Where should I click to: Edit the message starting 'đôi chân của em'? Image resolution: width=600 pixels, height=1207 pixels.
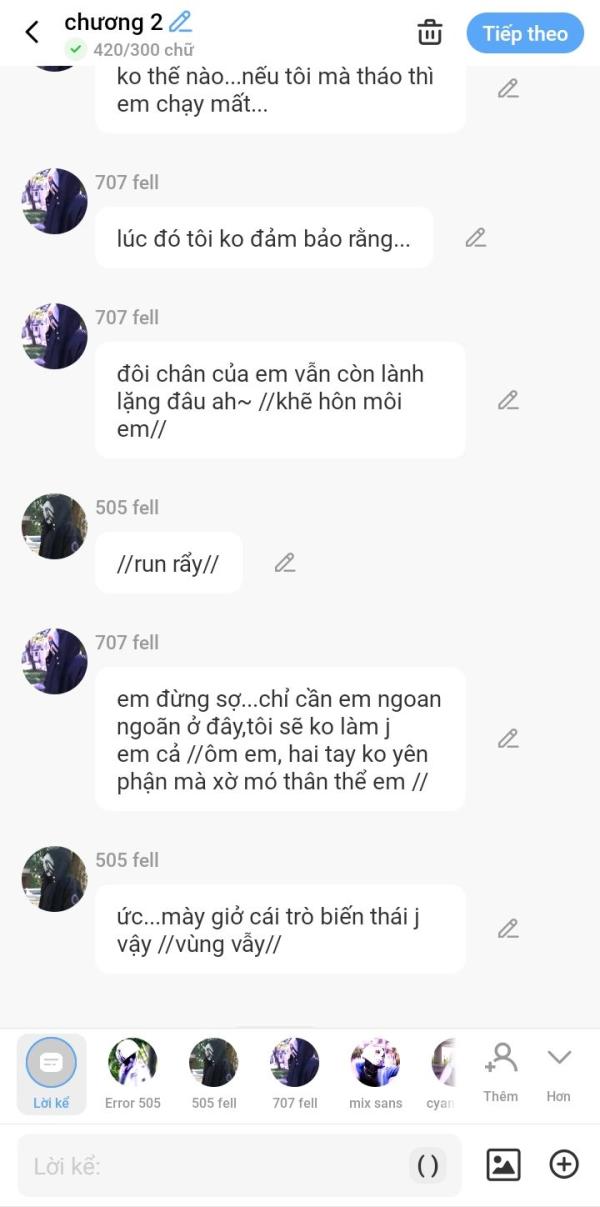[508, 400]
